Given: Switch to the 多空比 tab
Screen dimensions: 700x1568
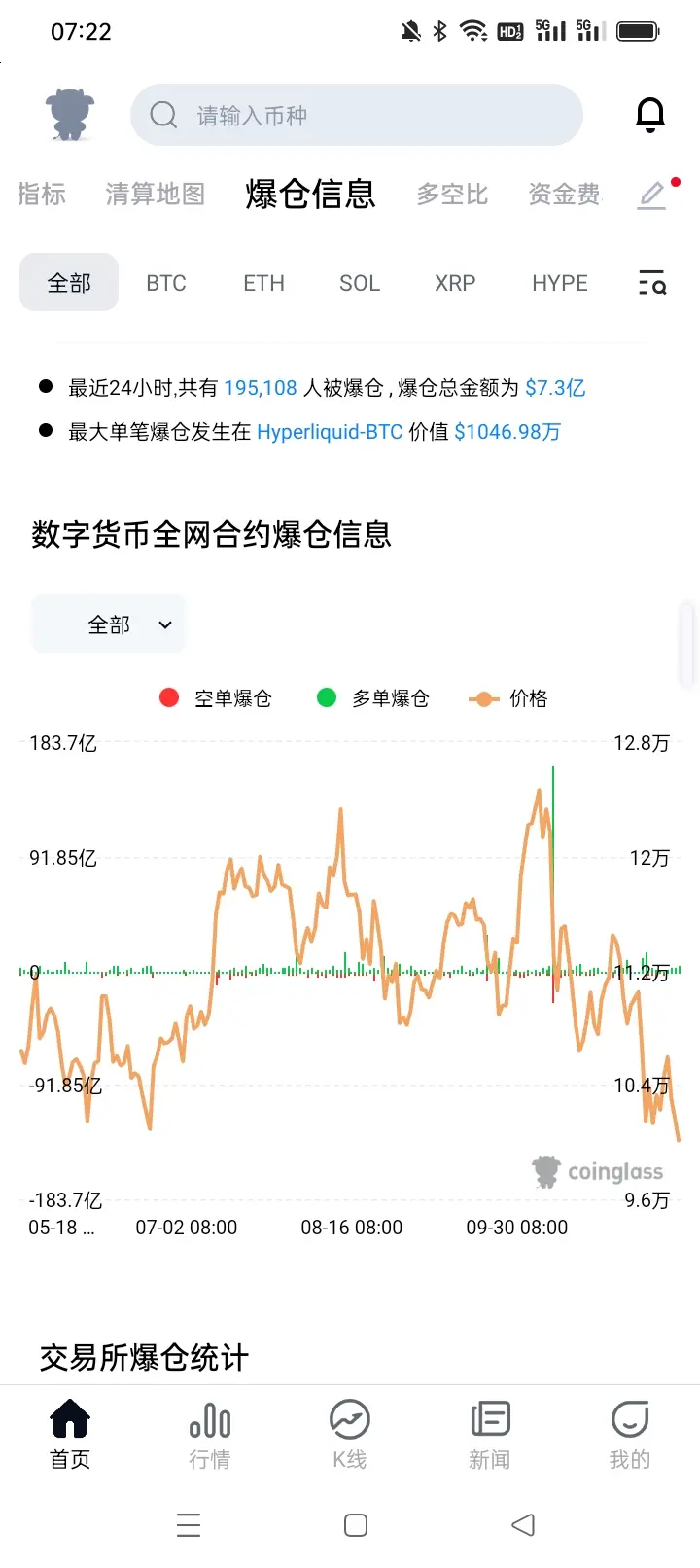Looking at the screenshot, I should pos(452,195).
